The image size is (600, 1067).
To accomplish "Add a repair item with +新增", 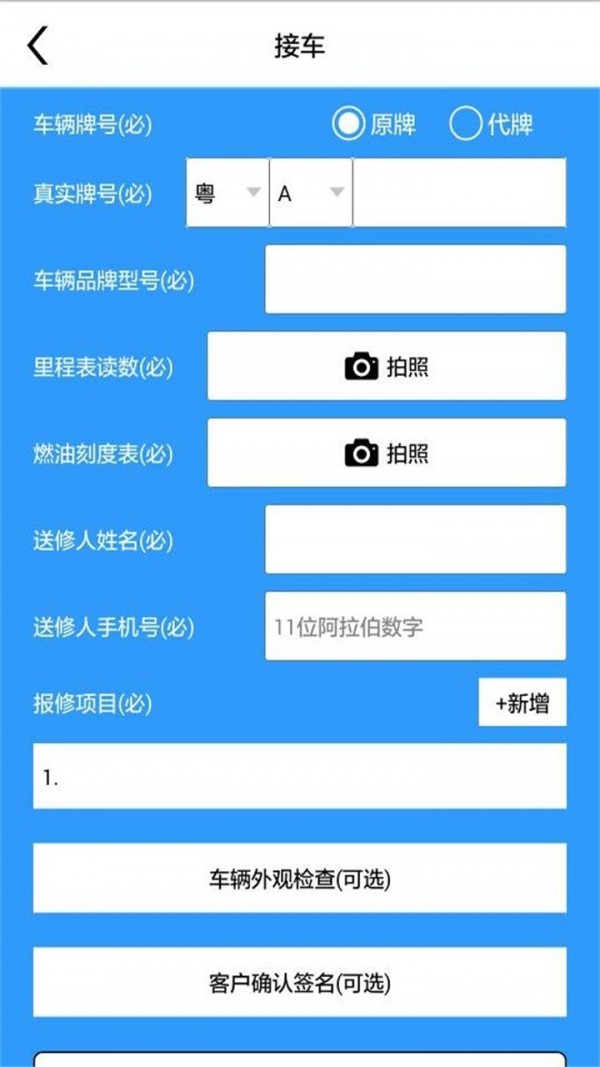I will (522, 704).
